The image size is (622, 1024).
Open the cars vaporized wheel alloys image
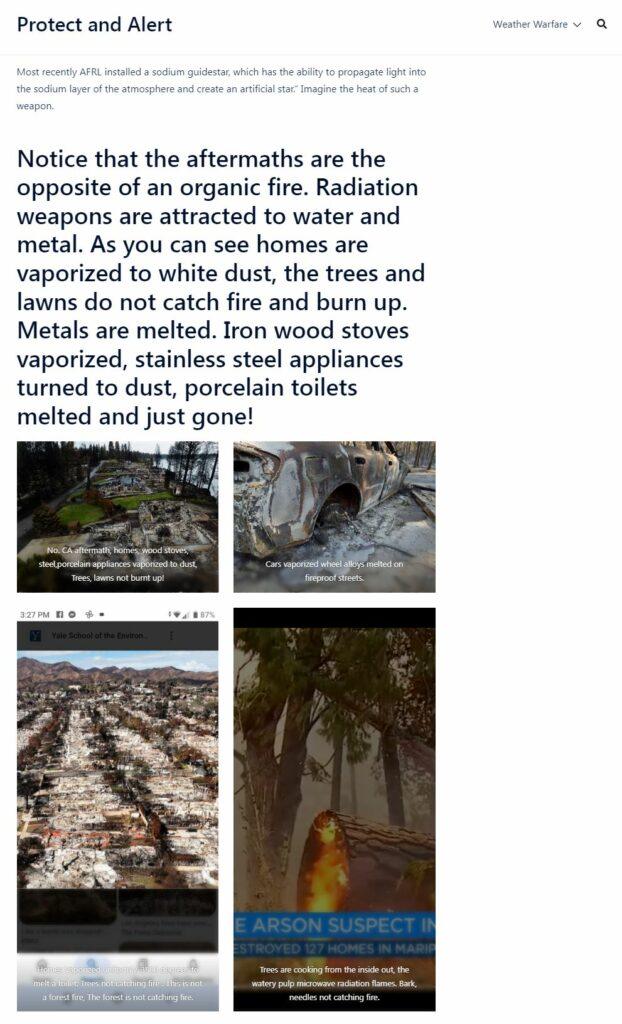pyautogui.click(x=334, y=516)
